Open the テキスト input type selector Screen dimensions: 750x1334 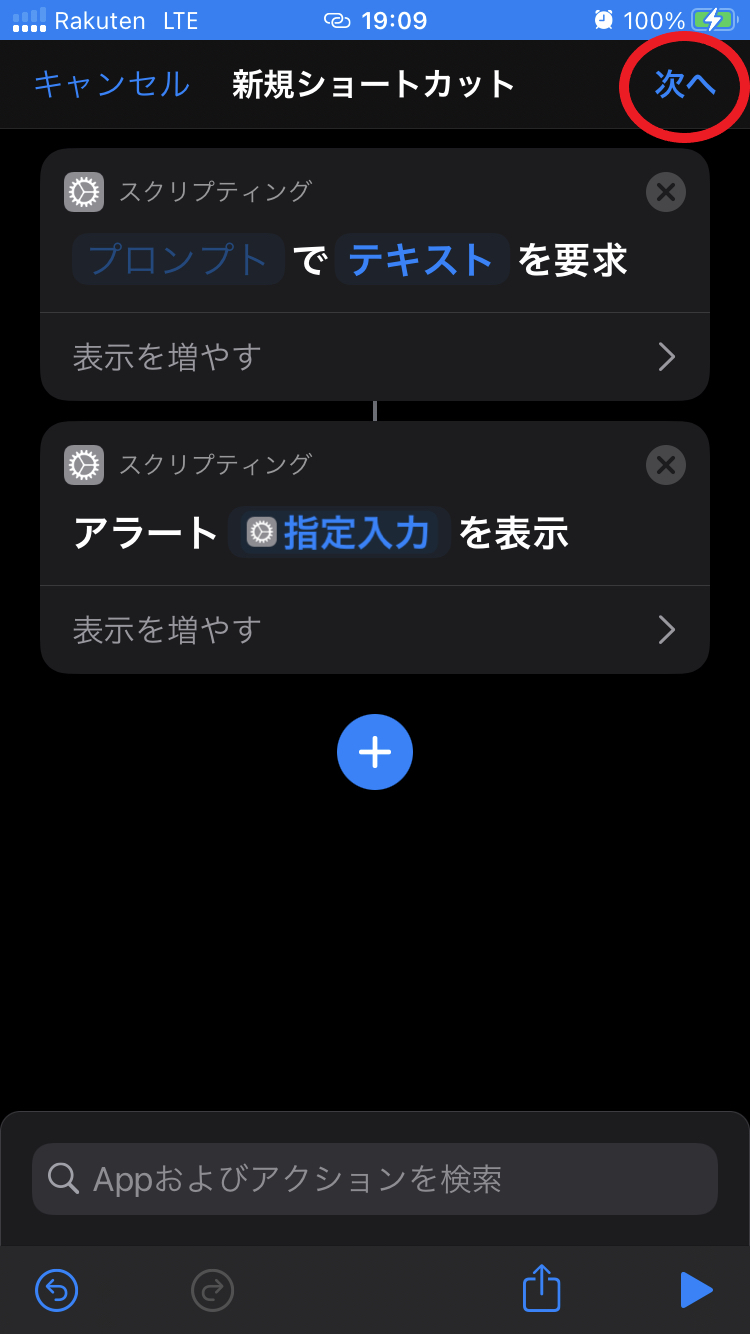coord(421,259)
